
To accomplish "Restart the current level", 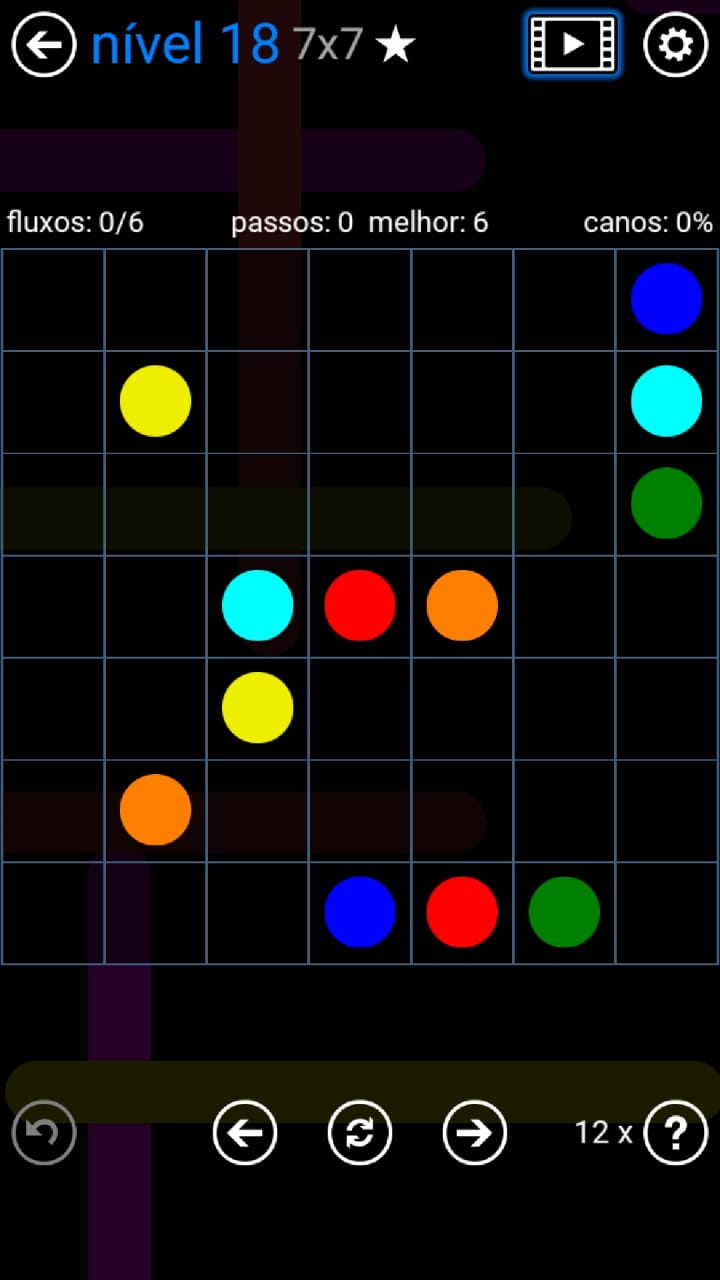I will [360, 1132].
